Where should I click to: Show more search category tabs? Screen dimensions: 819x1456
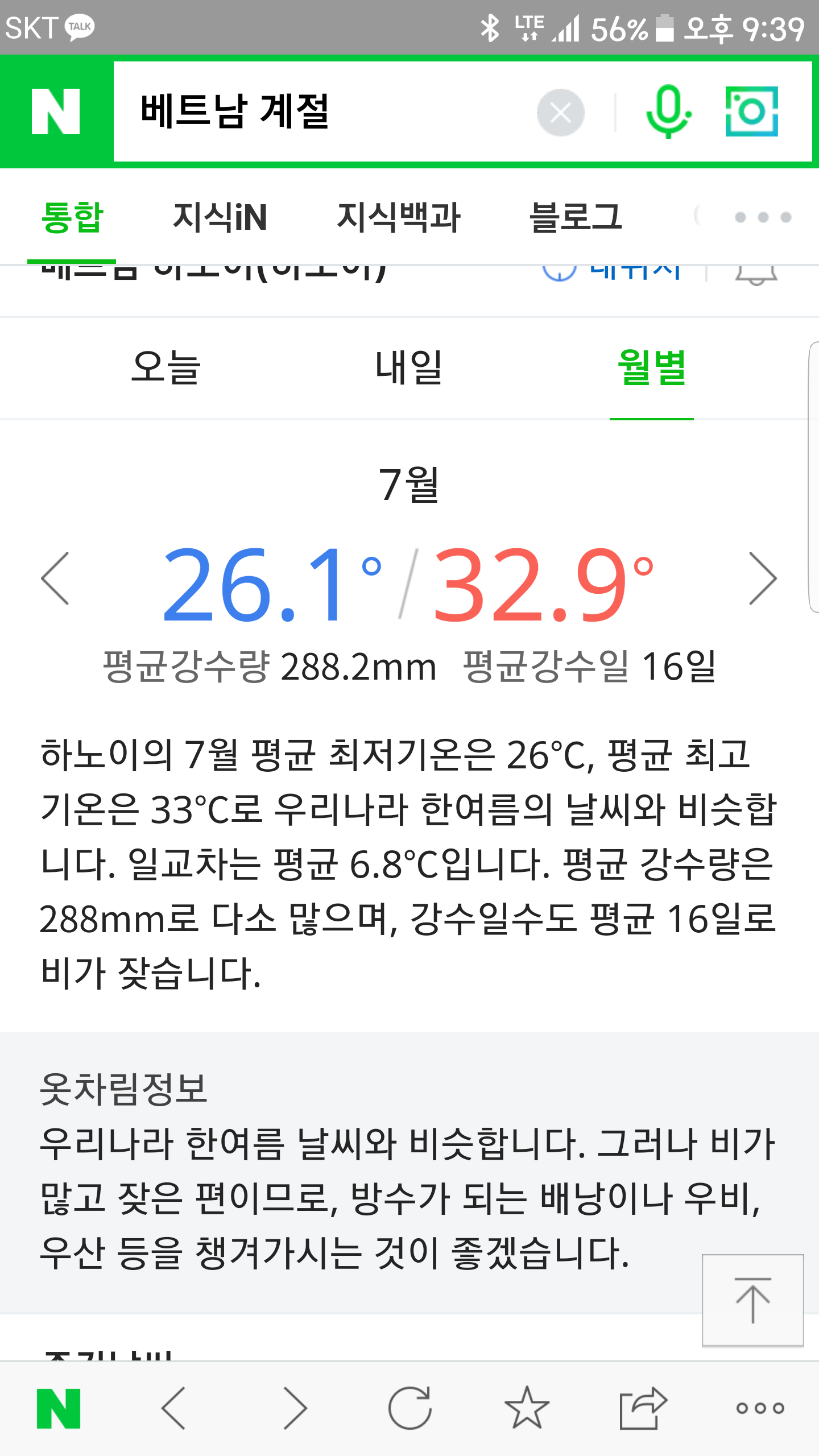tap(763, 217)
